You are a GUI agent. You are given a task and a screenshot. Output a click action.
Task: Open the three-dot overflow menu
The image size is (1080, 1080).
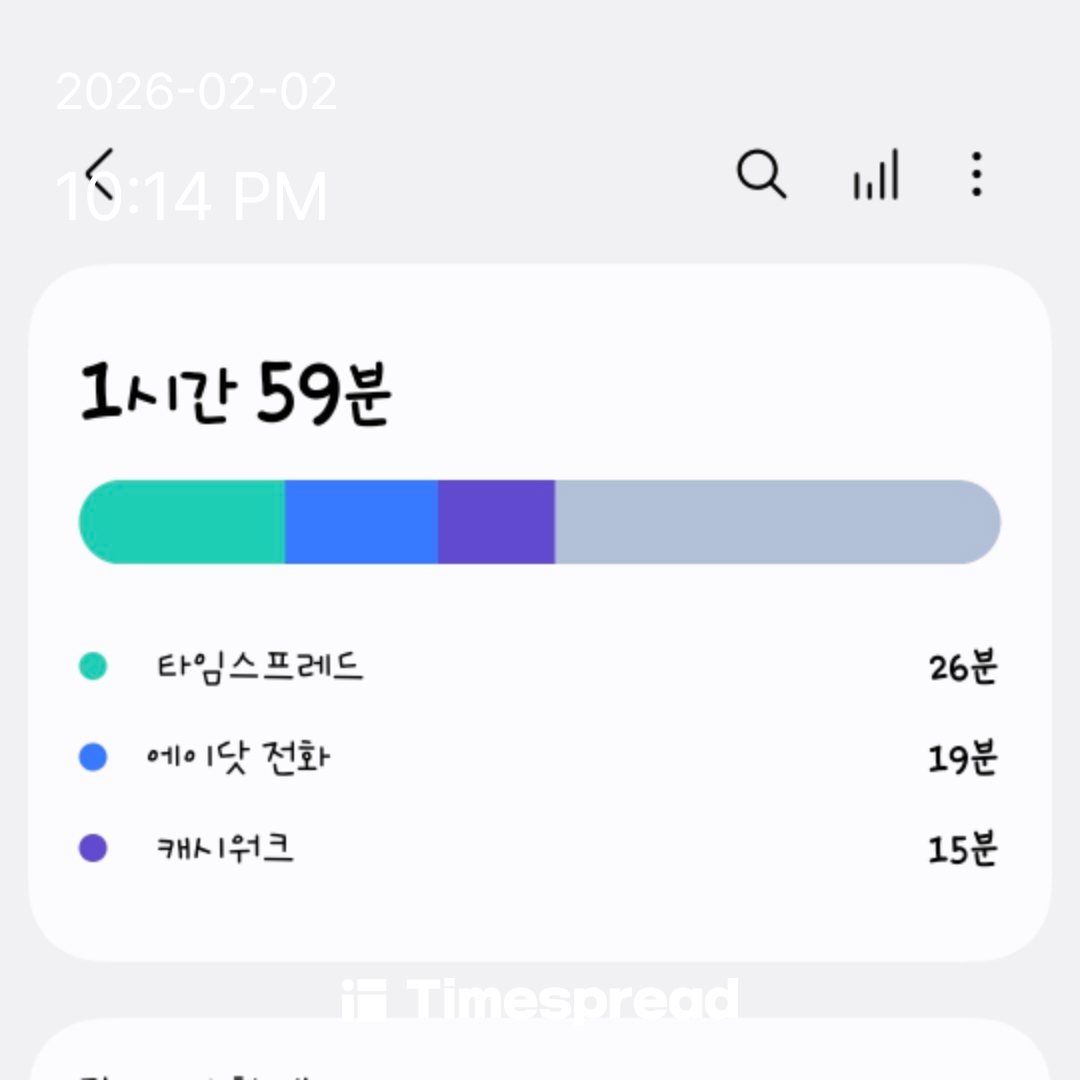pos(976,175)
